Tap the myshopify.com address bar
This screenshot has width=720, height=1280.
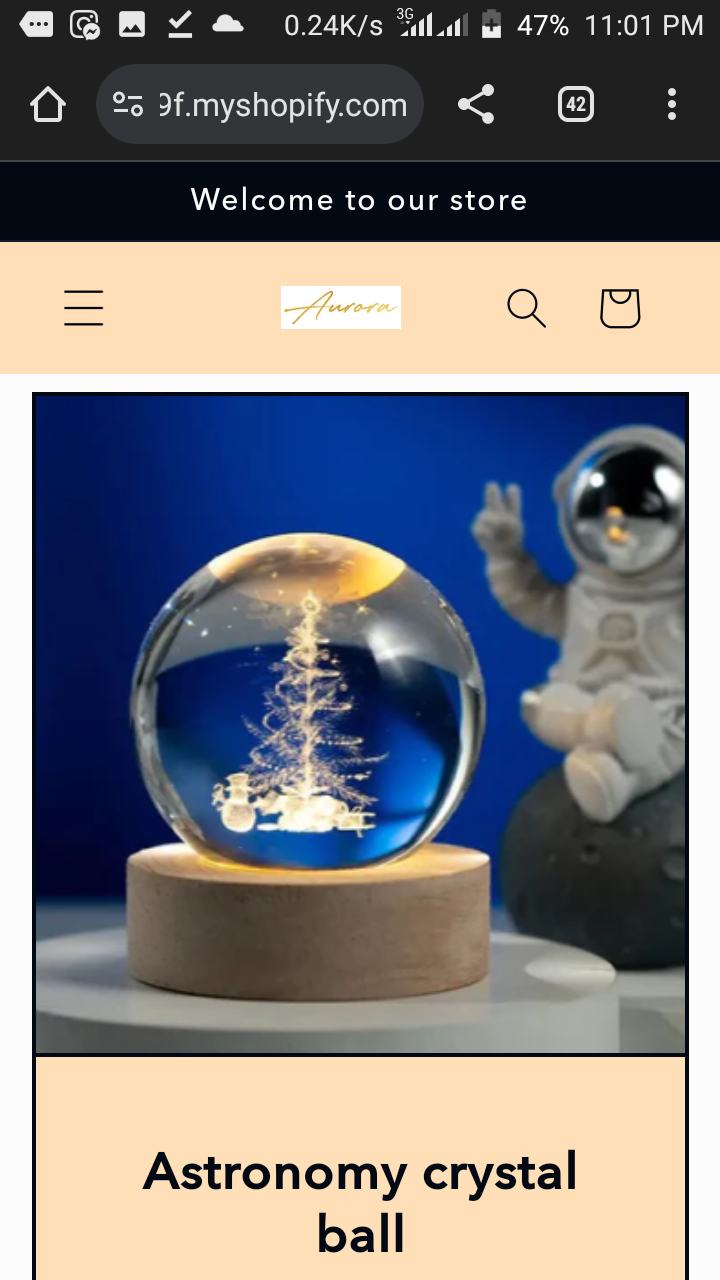click(260, 104)
